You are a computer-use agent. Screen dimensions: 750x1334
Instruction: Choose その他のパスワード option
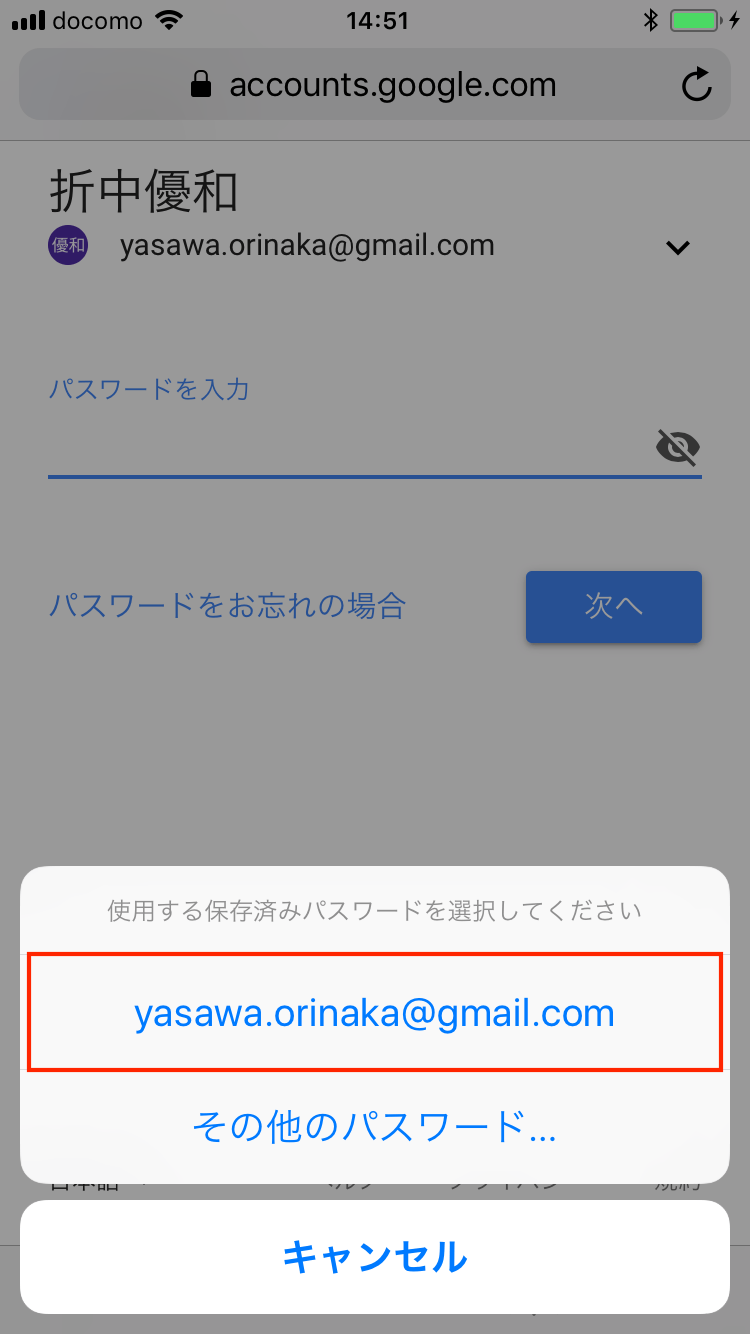tap(375, 1128)
